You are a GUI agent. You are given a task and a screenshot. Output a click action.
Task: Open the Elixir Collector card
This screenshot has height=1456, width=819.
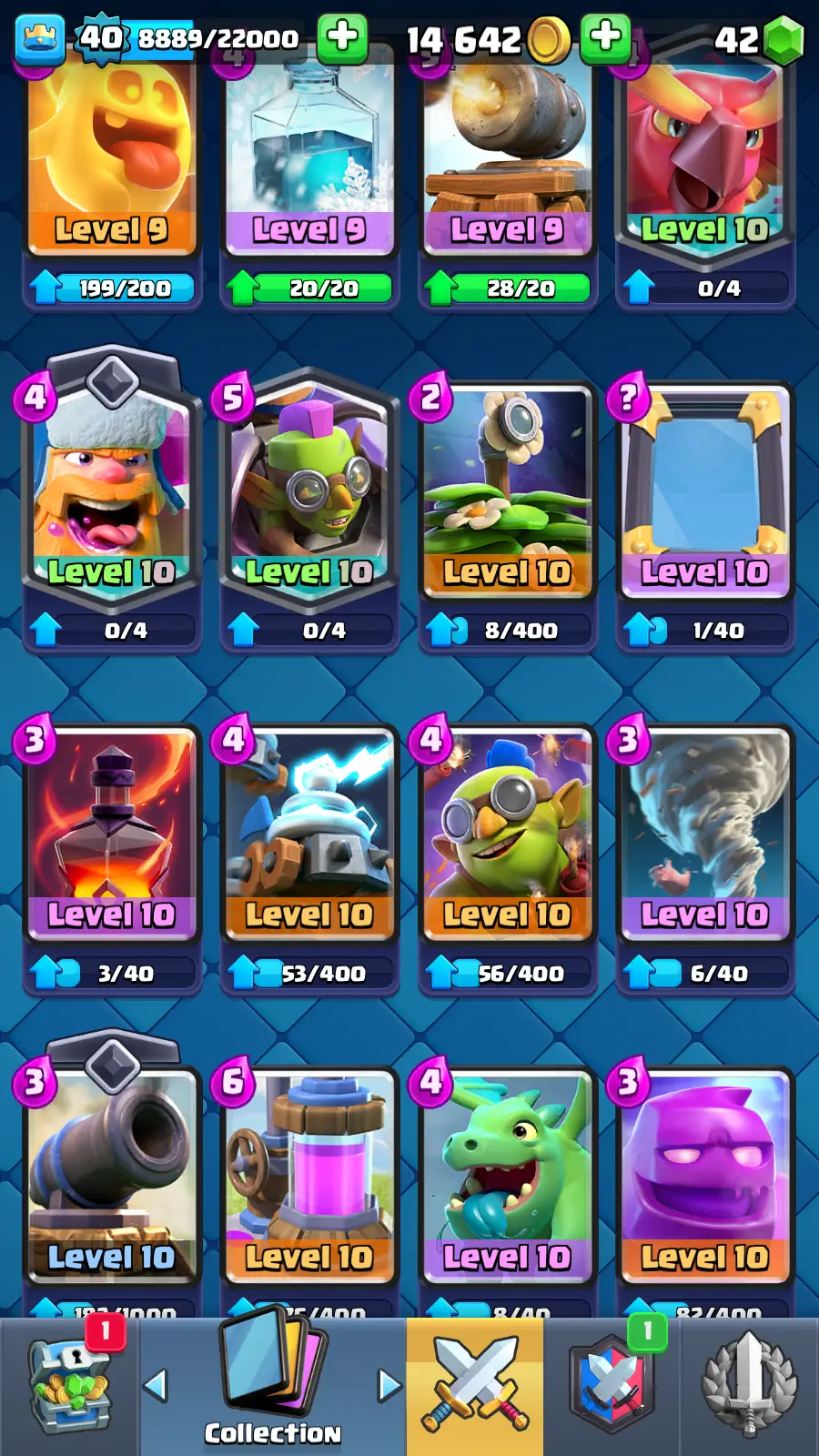[x=309, y=1174]
